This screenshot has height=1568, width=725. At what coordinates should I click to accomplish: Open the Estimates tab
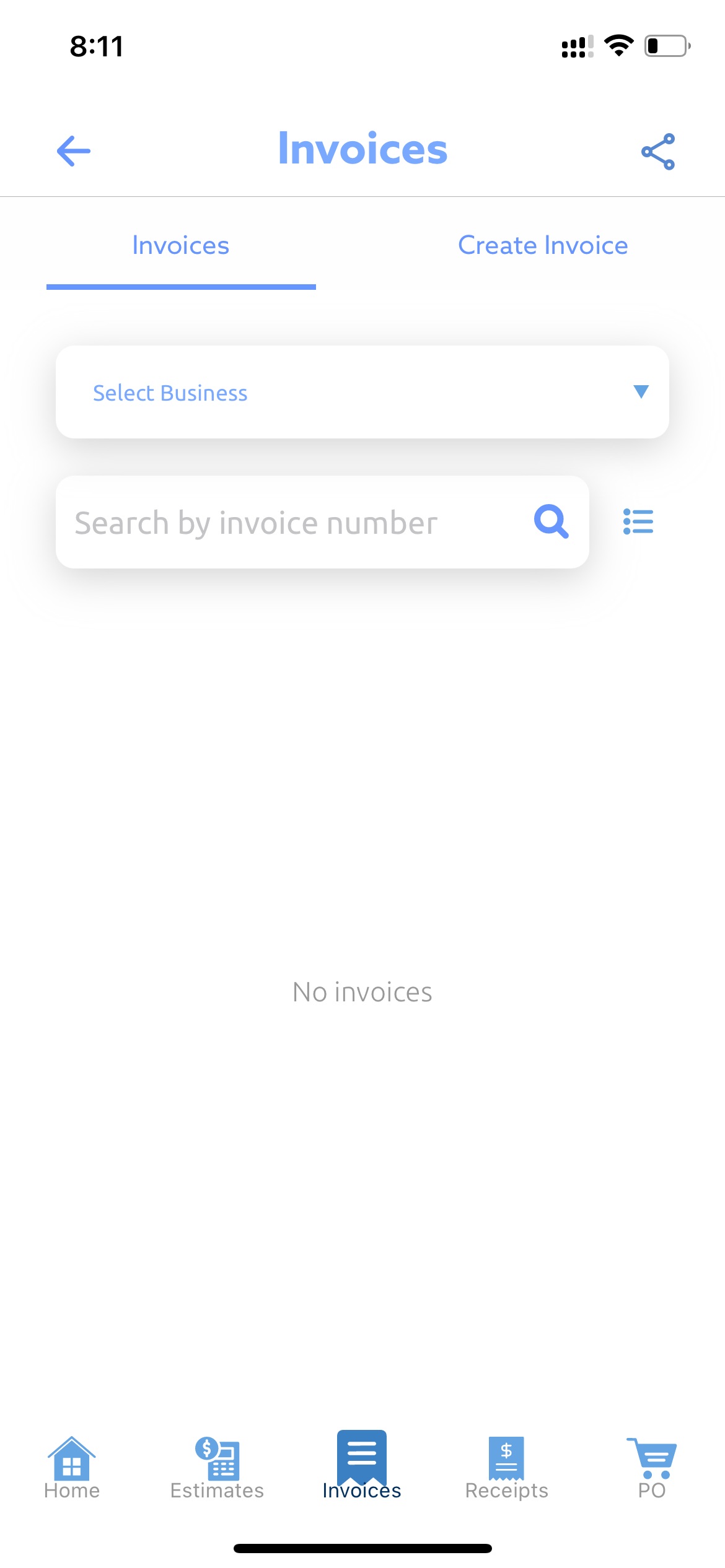pos(217,1468)
